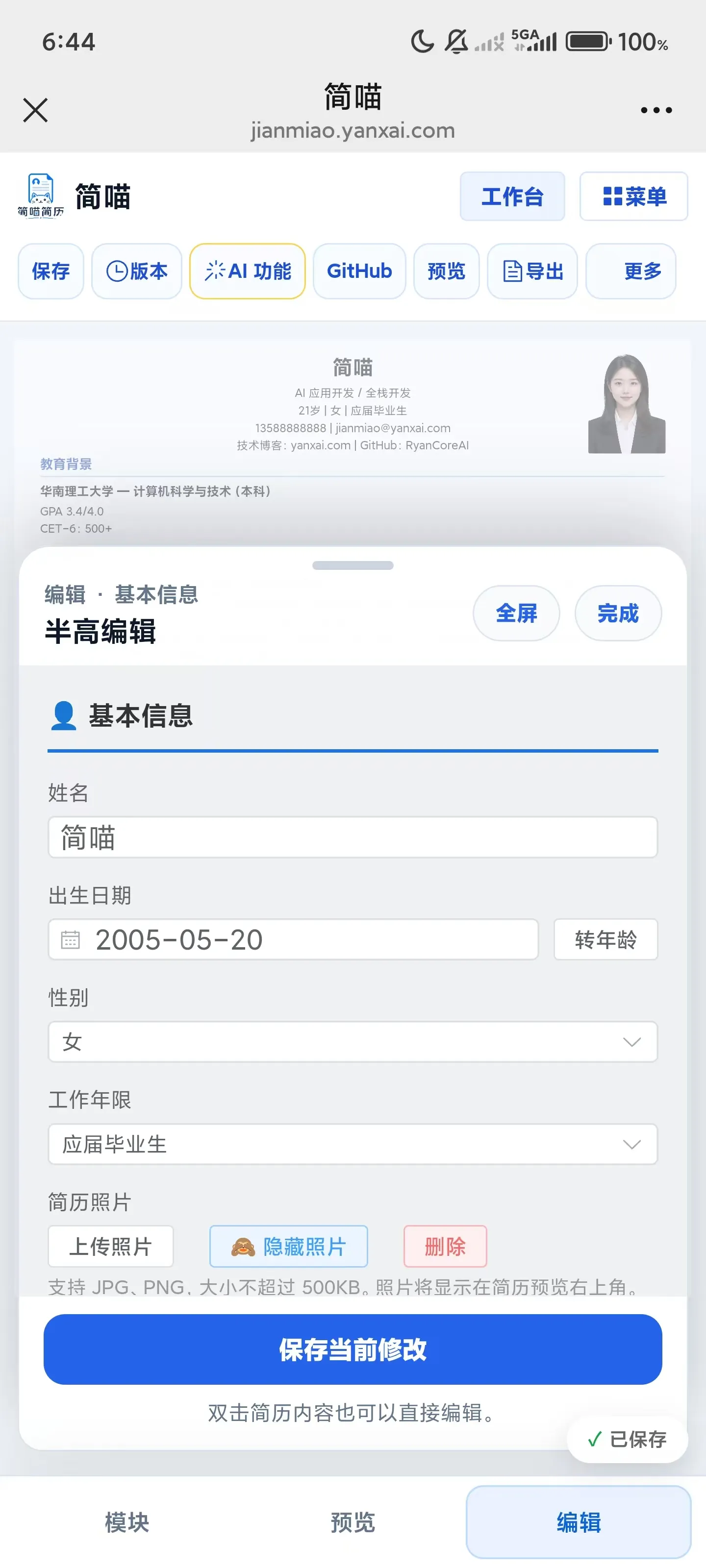Go to the 工作台 workspace
The width and height of the screenshot is (706, 1568).
[512, 196]
